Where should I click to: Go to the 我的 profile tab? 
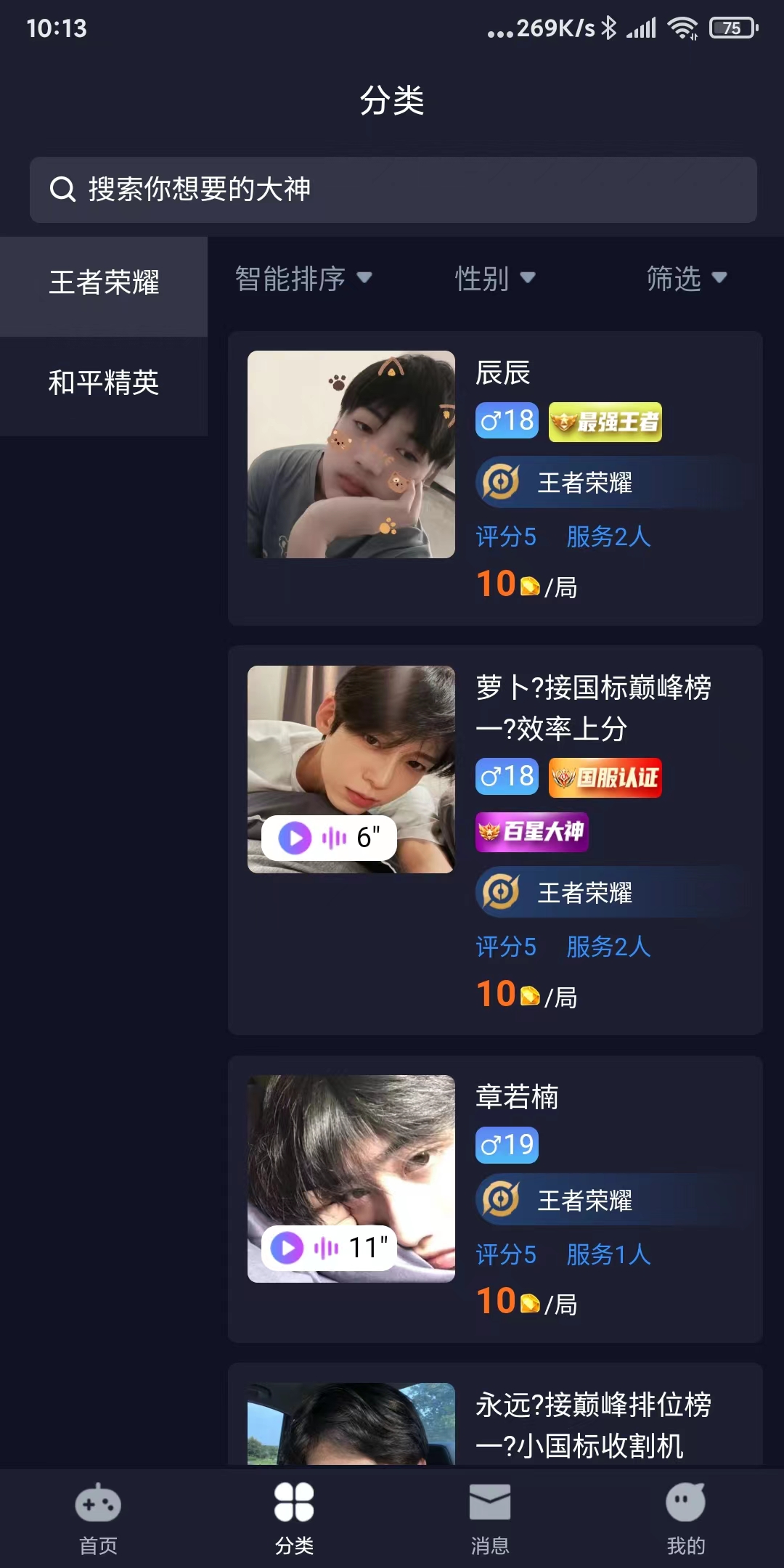pos(685,1519)
